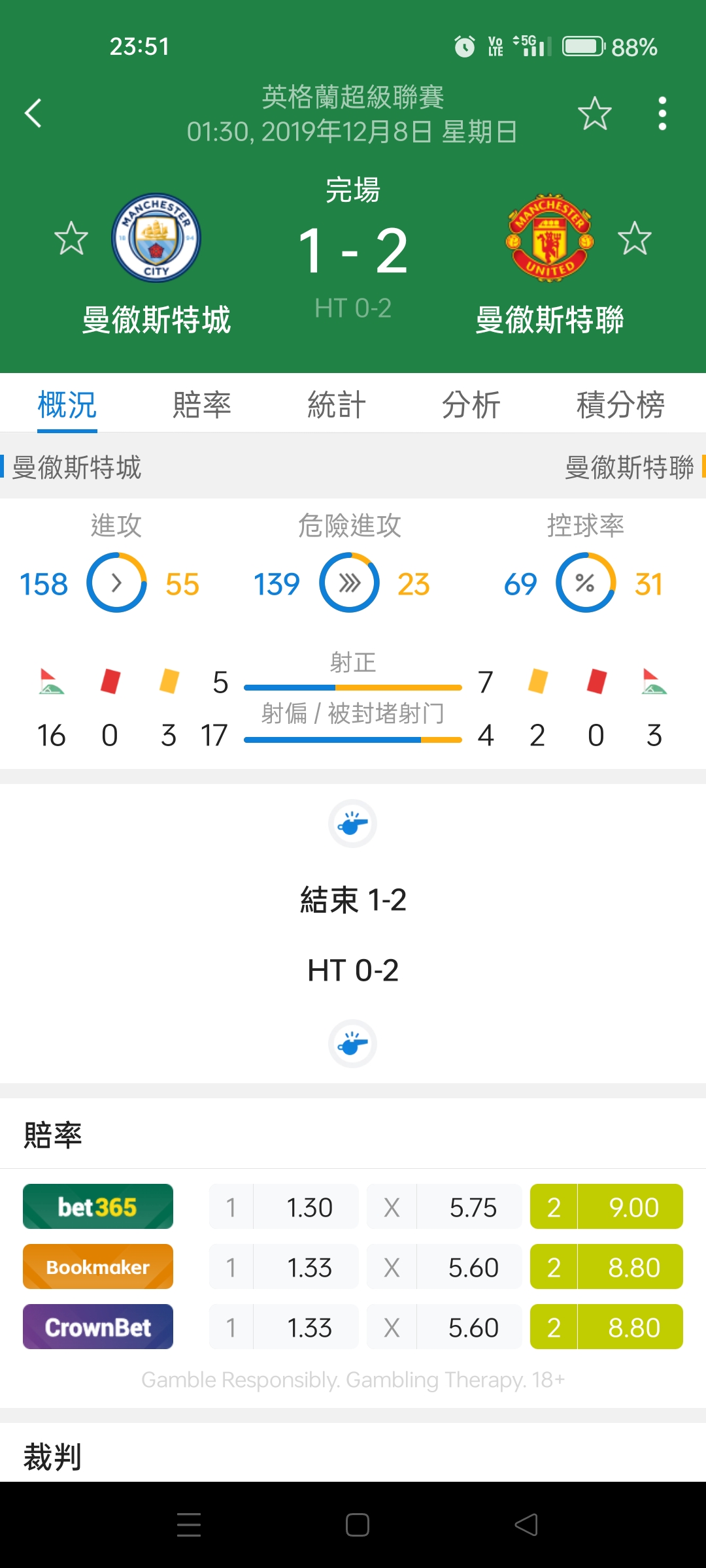Viewport: 706px width, 1568px height.
Task: Switch to the 統計 tab
Action: pyautogui.click(x=337, y=404)
